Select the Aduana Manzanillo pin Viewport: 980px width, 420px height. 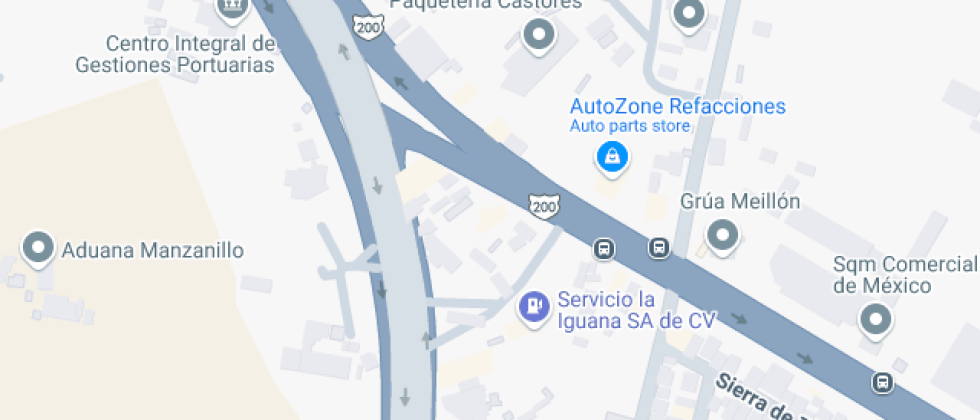(x=39, y=248)
